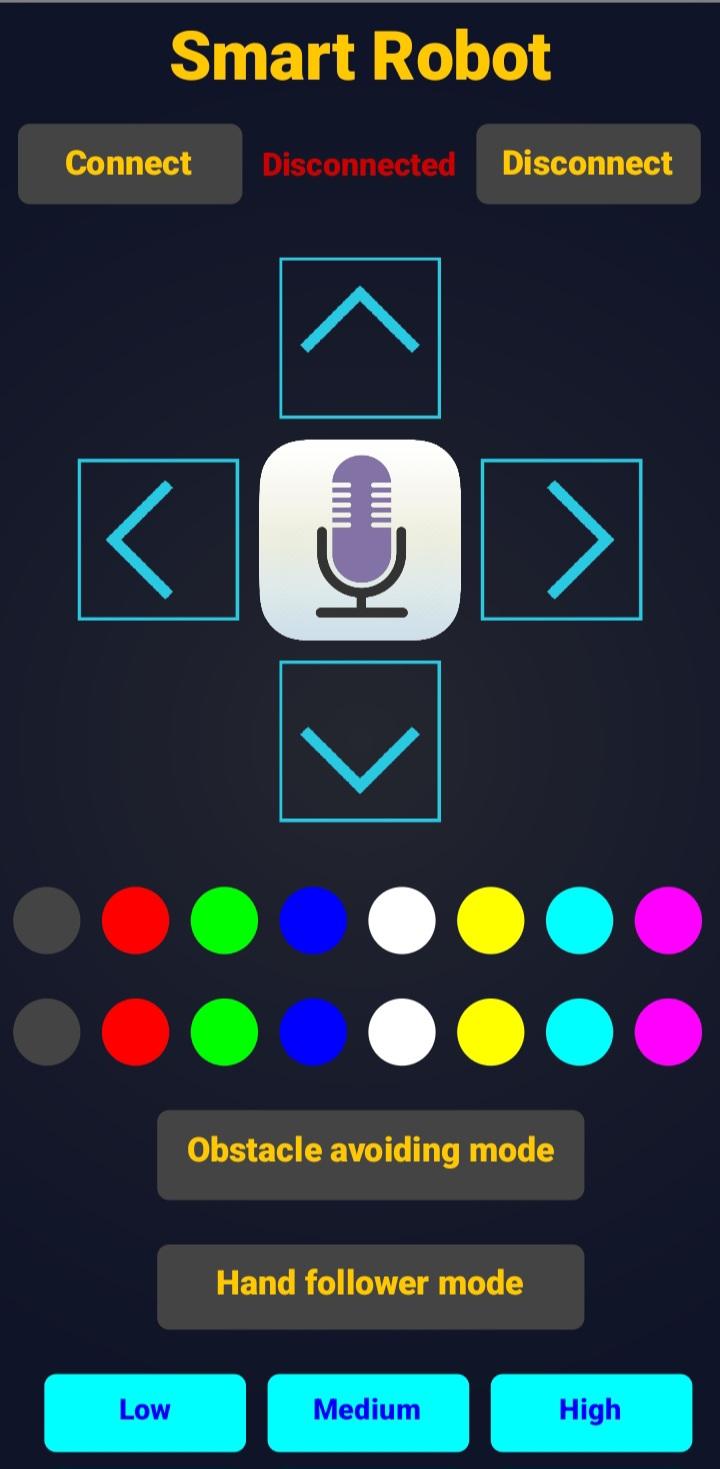Choose yellow in the bottom color row
This screenshot has height=1469, width=720.
point(490,1031)
